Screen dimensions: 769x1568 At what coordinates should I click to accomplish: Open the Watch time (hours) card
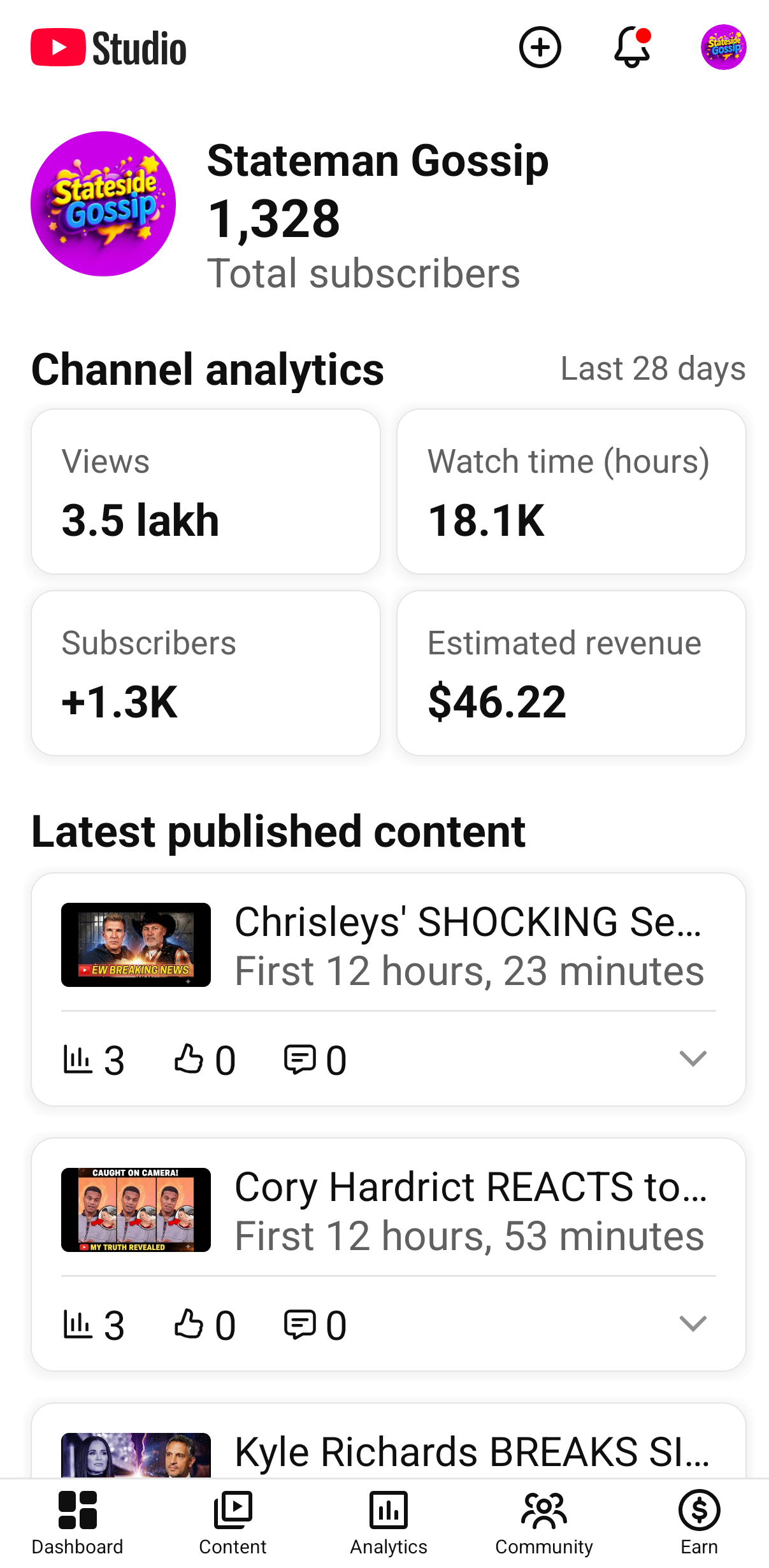tap(571, 491)
